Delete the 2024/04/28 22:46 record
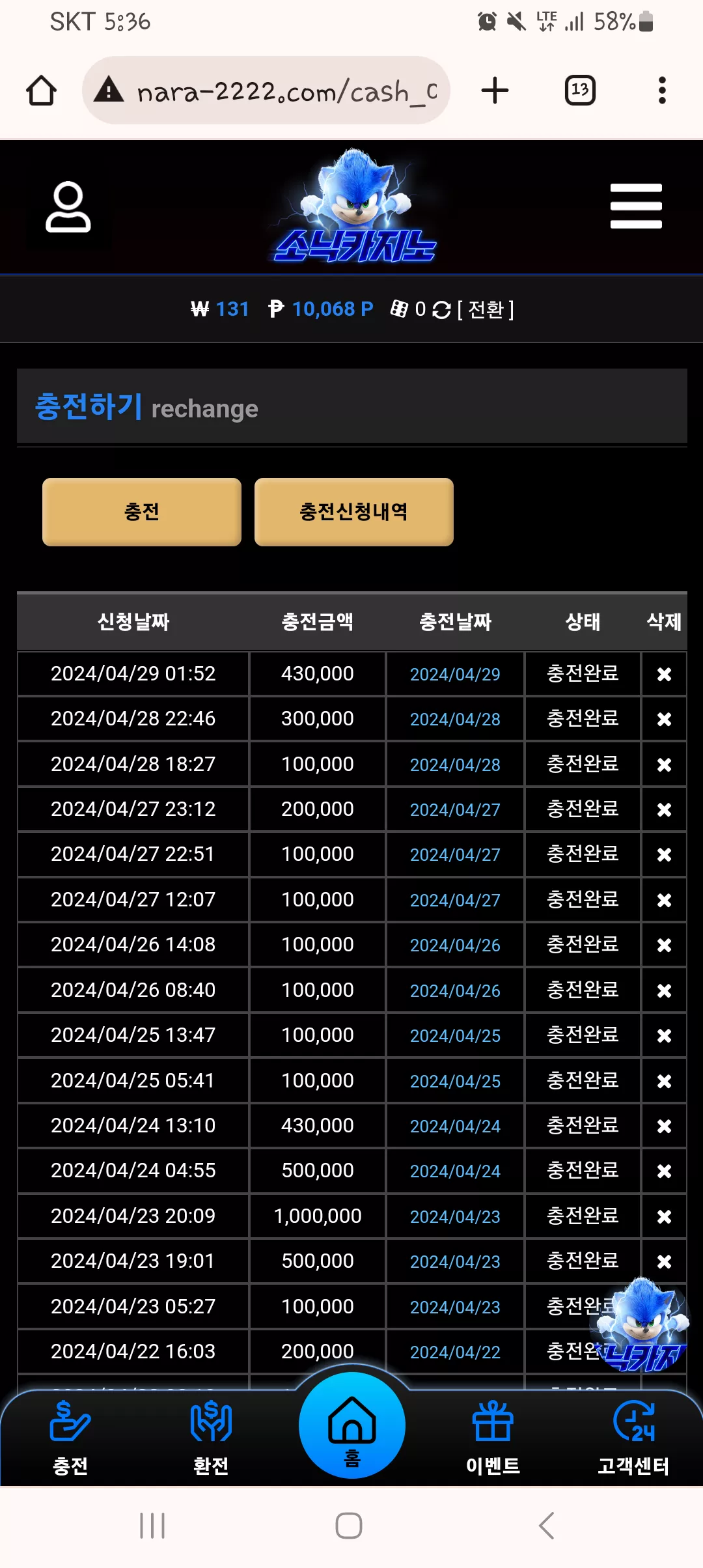 coord(664,719)
